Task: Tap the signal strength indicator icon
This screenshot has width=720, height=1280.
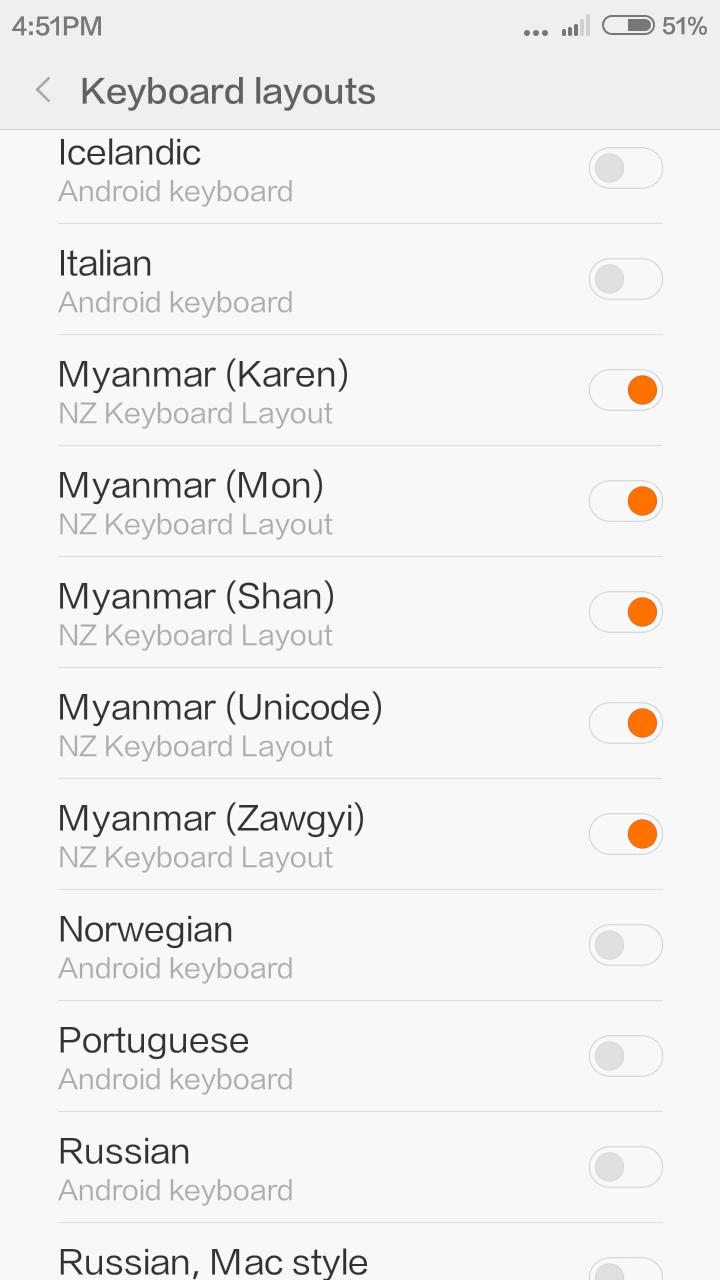Action: [571, 27]
